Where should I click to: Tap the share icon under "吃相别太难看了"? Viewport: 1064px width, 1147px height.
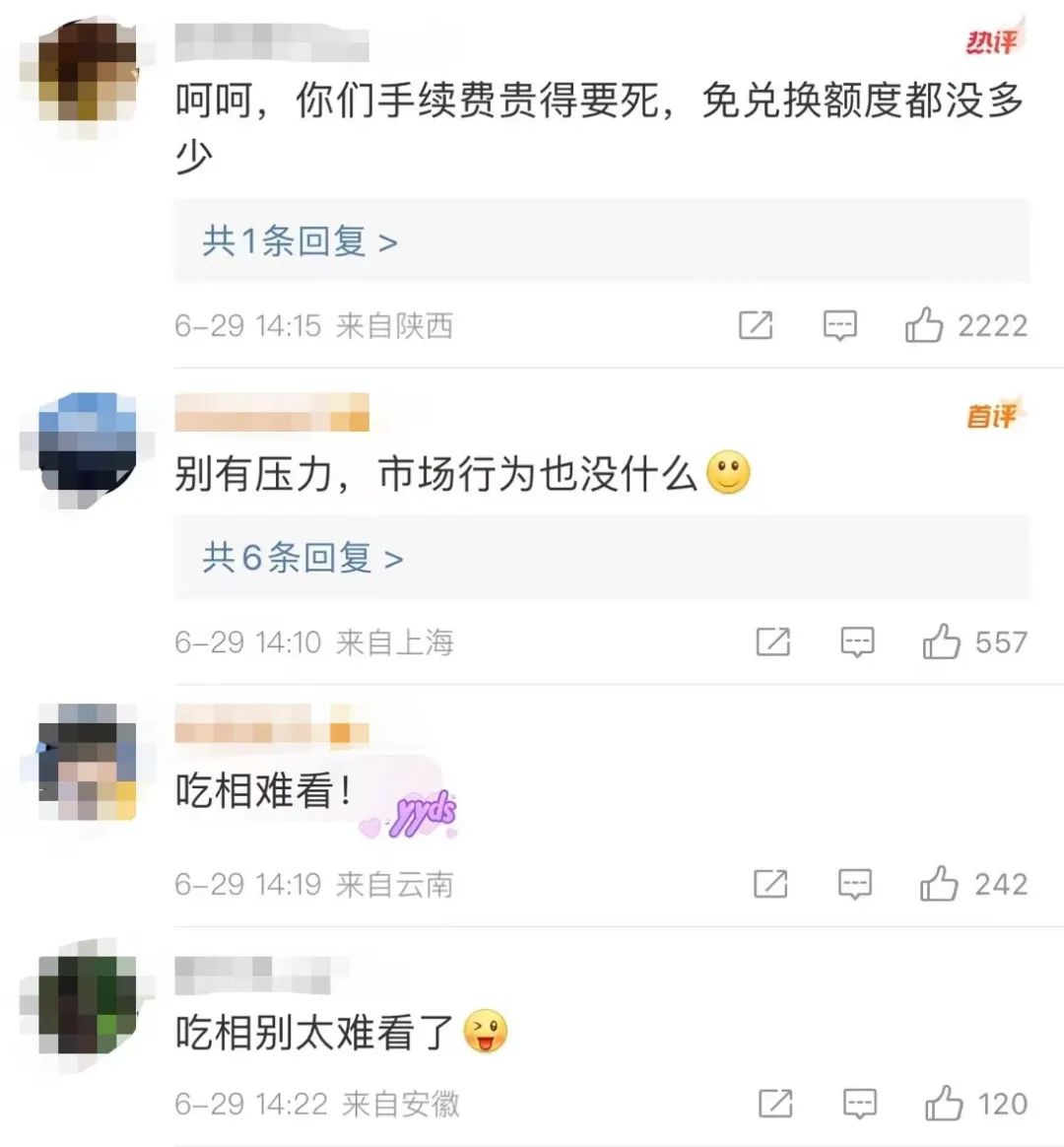point(774,1103)
